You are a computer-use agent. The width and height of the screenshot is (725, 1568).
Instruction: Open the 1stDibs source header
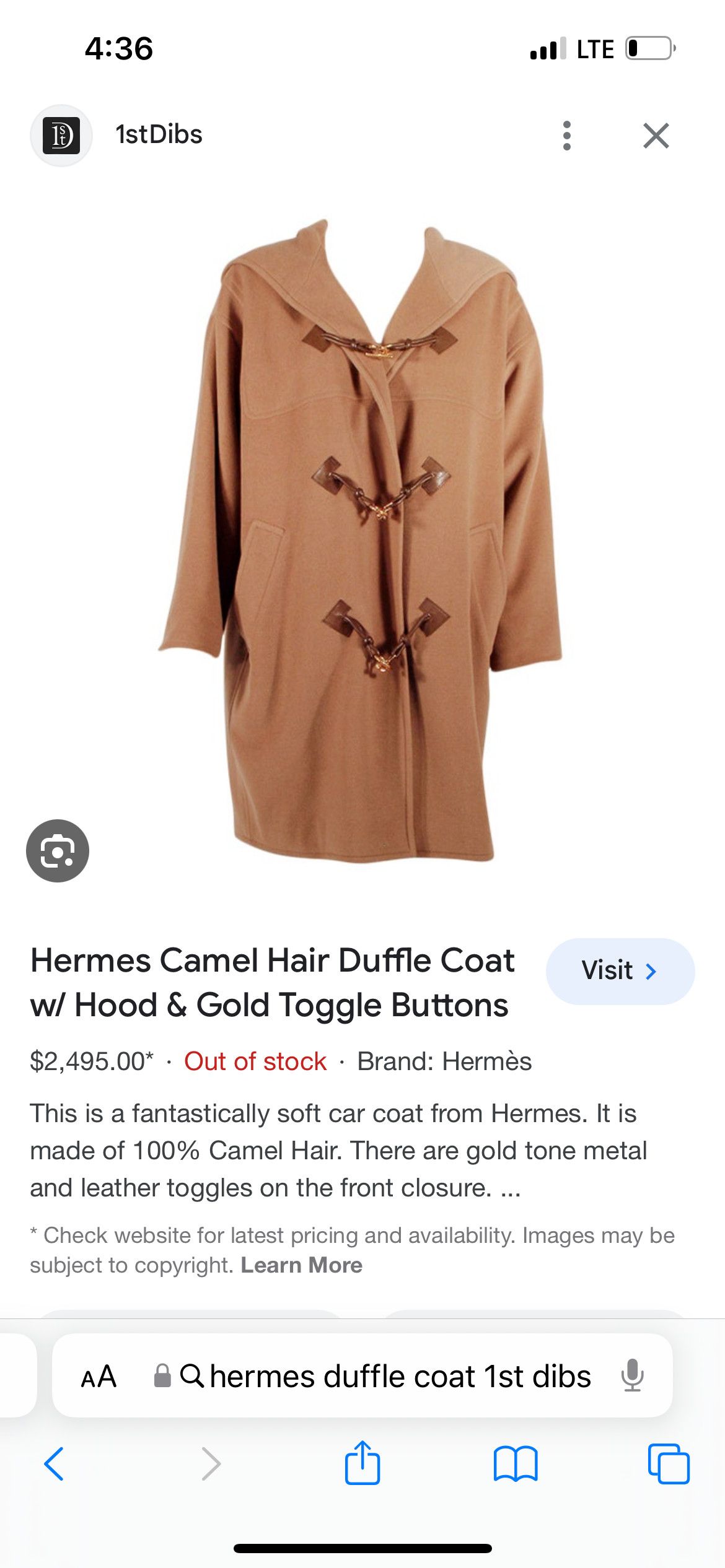(159, 135)
